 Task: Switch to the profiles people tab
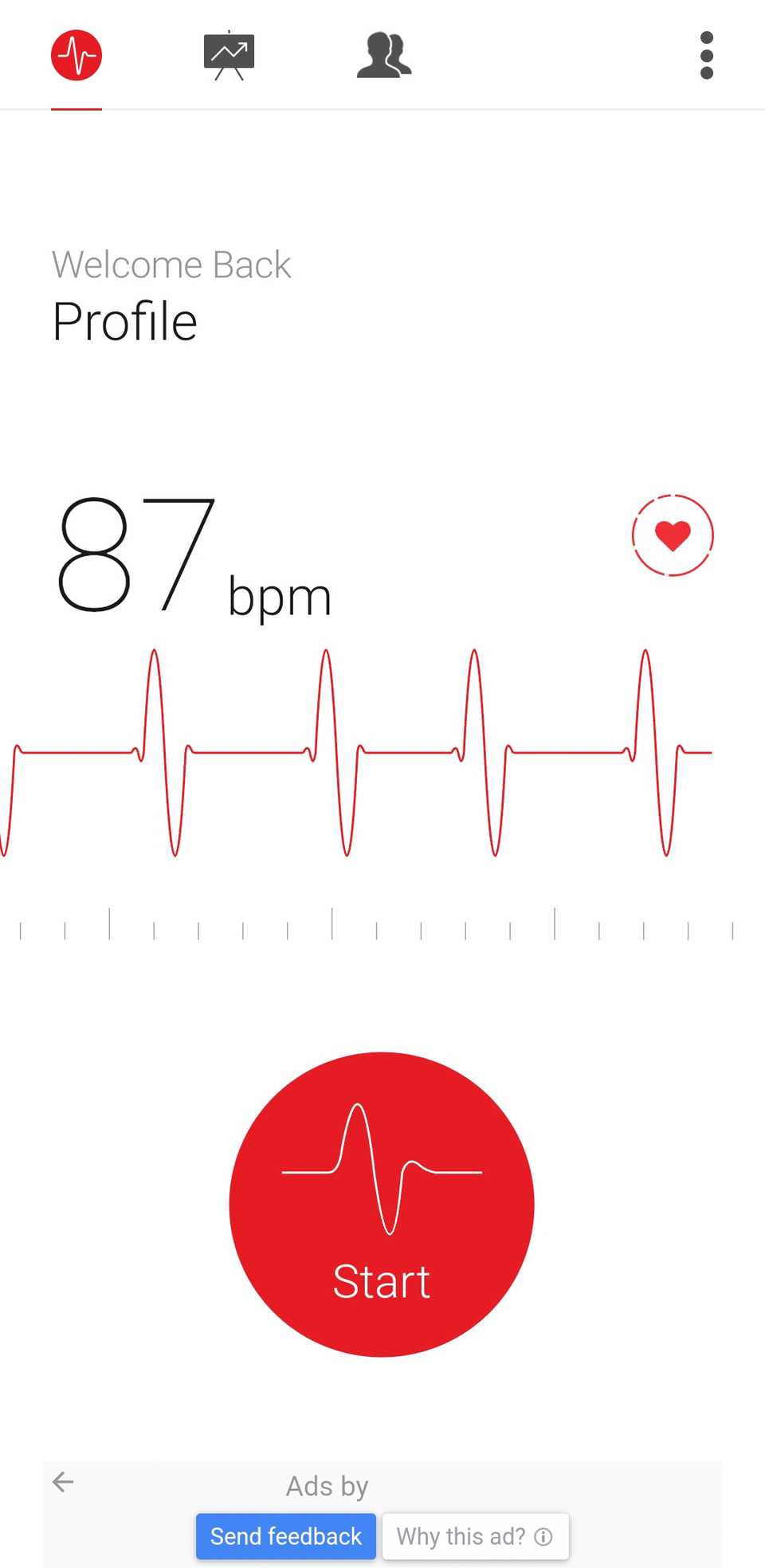[x=384, y=56]
